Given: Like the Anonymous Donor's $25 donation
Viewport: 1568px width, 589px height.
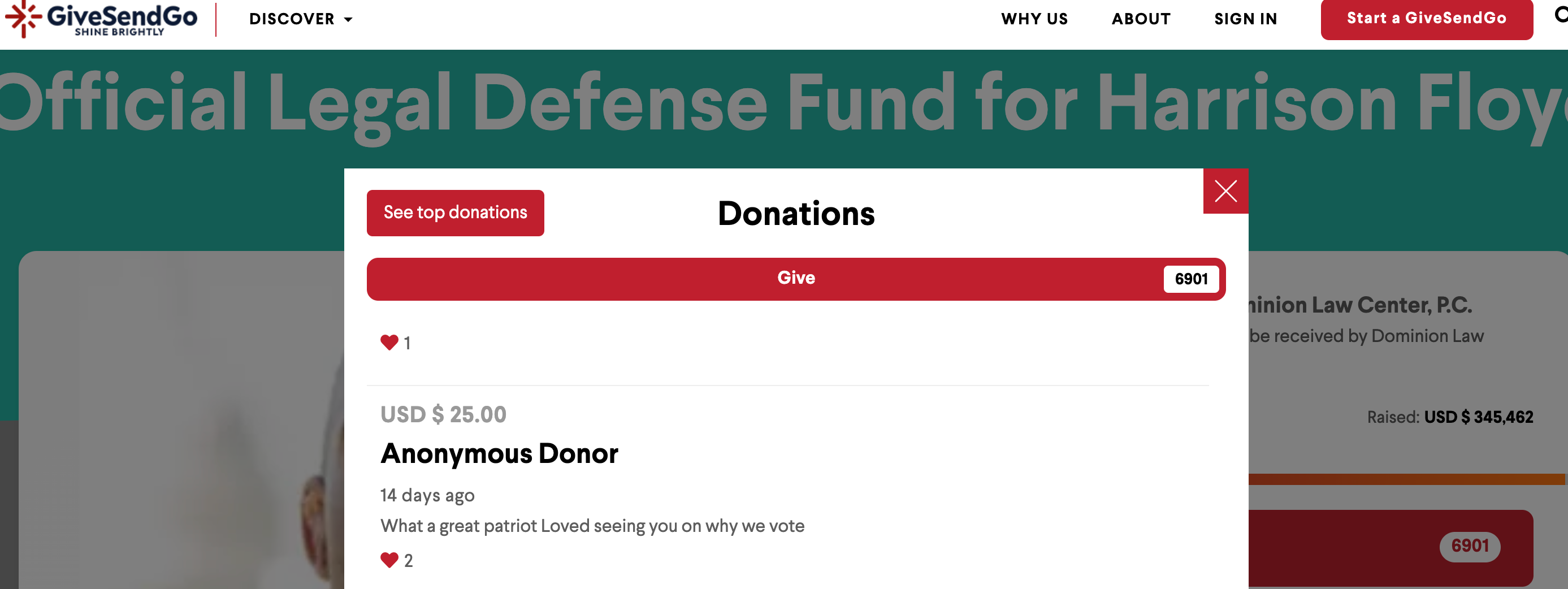Looking at the screenshot, I should coord(389,560).
